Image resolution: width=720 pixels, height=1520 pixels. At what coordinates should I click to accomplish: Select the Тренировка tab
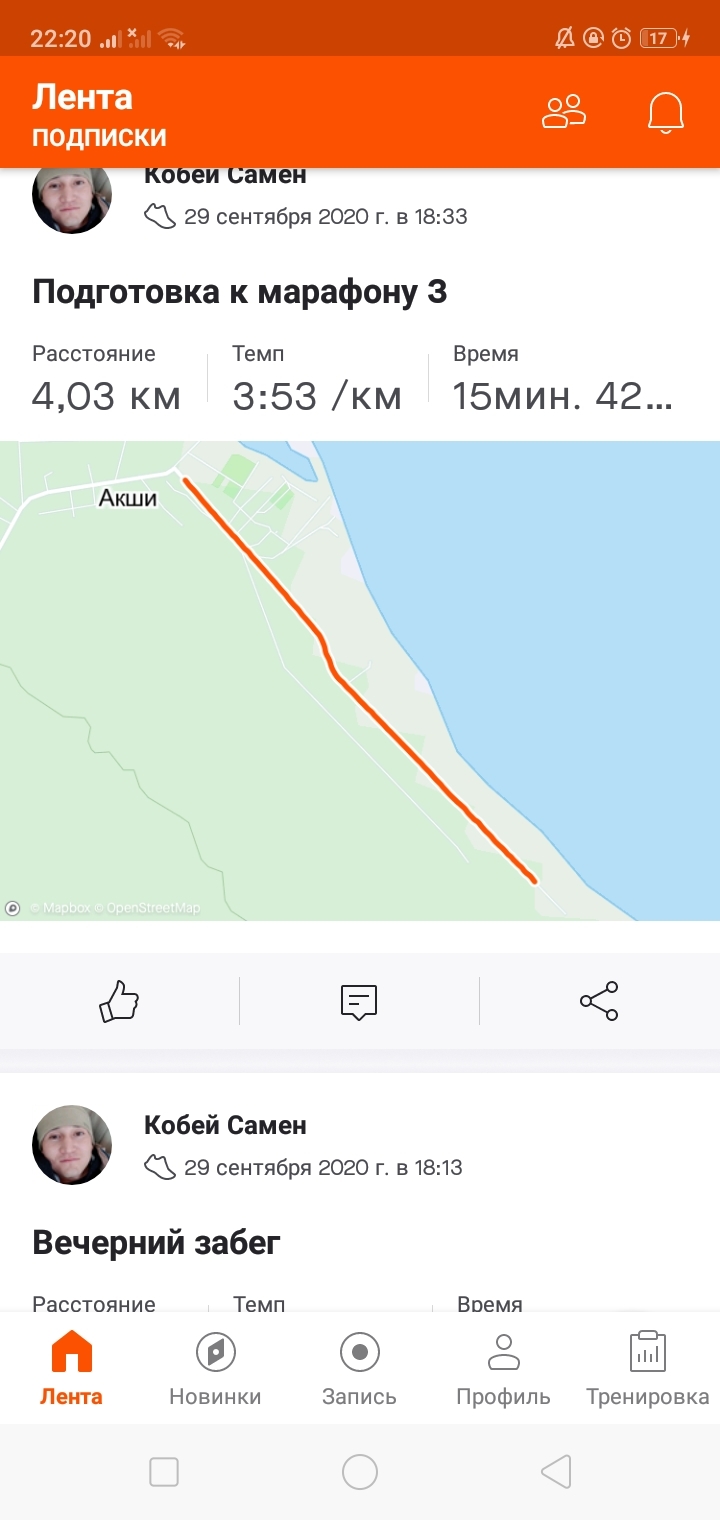pos(647,1368)
